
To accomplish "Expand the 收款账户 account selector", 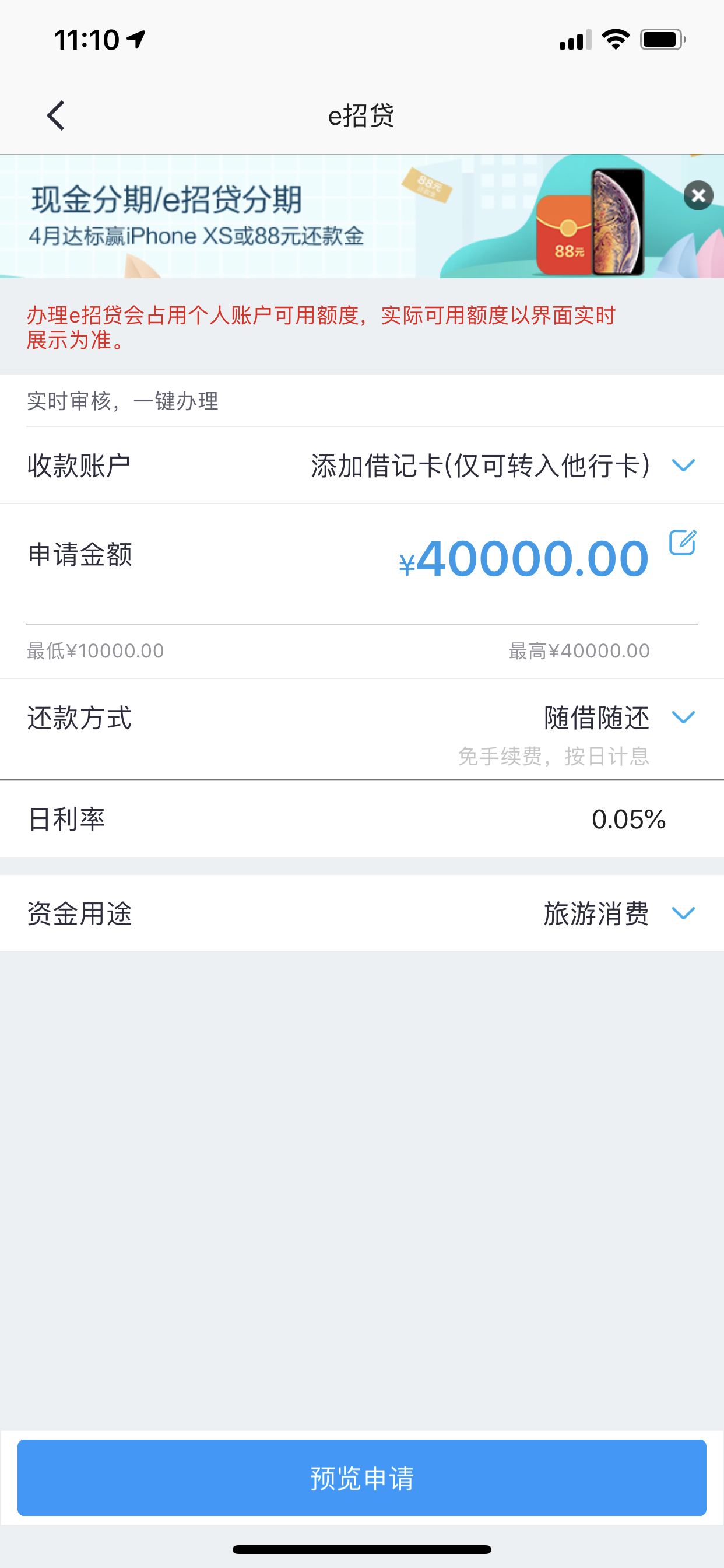I will pyautogui.click(x=683, y=466).
